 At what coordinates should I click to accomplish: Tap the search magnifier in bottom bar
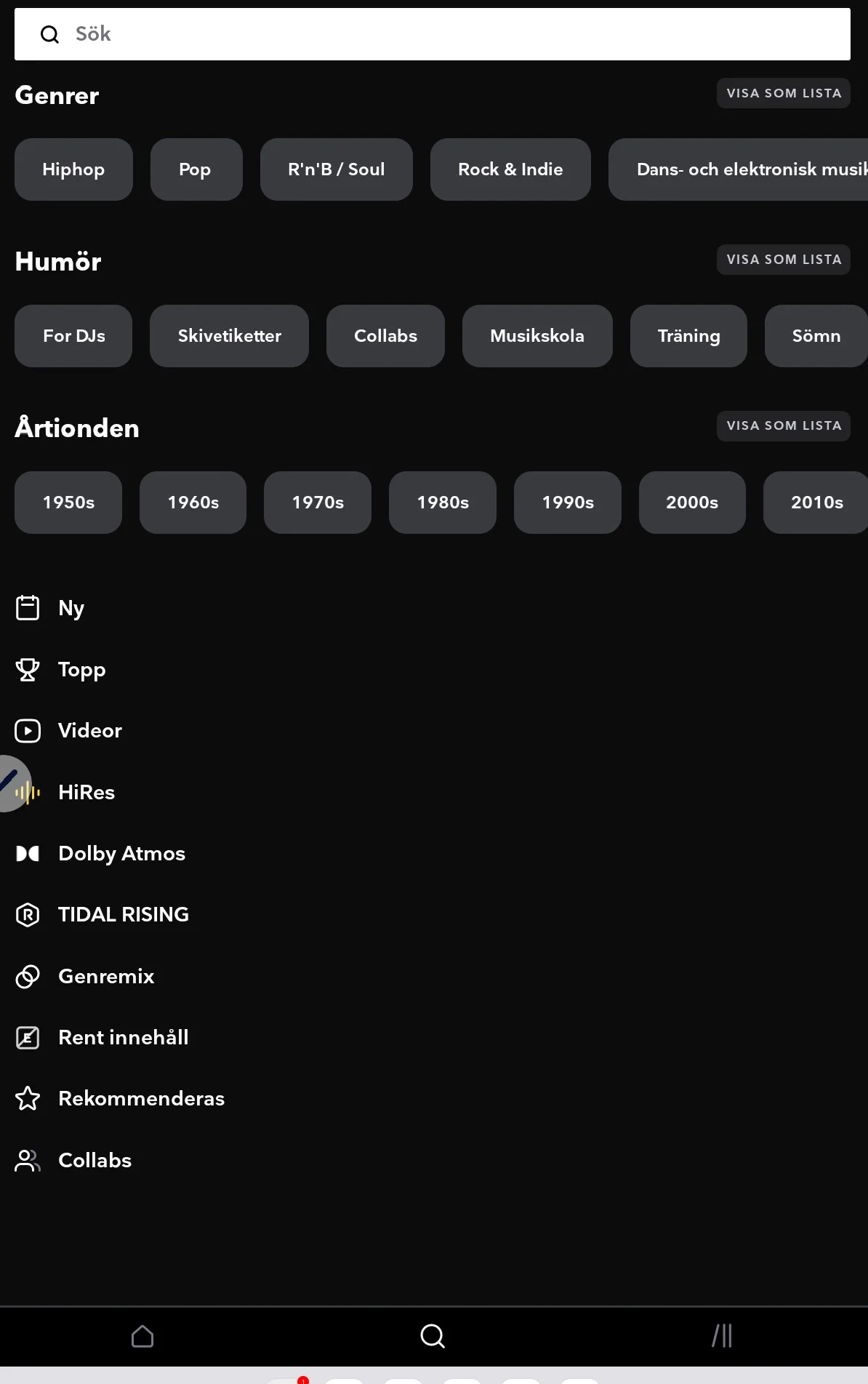coord(433,1336)
